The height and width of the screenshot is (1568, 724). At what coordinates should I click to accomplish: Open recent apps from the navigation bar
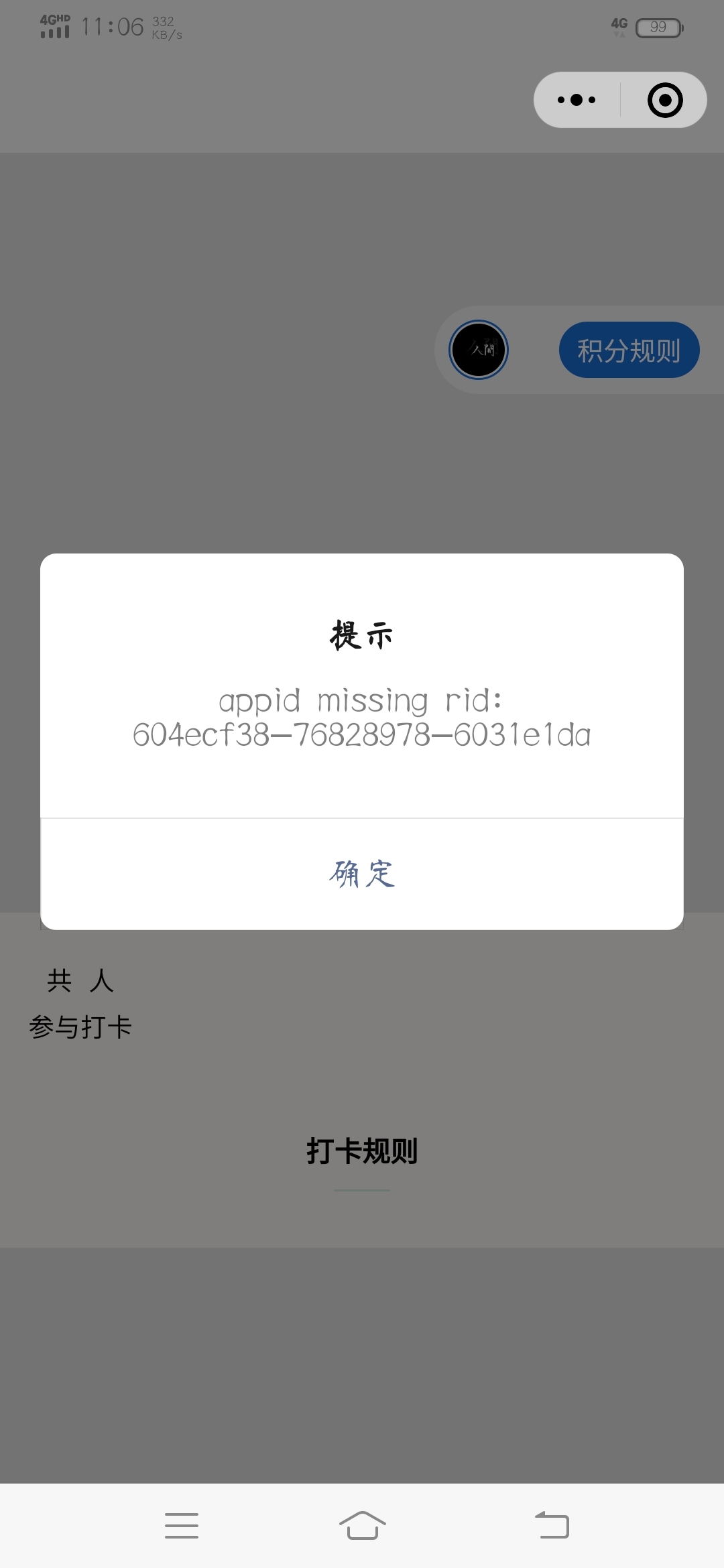click(x=182, y=1525)
